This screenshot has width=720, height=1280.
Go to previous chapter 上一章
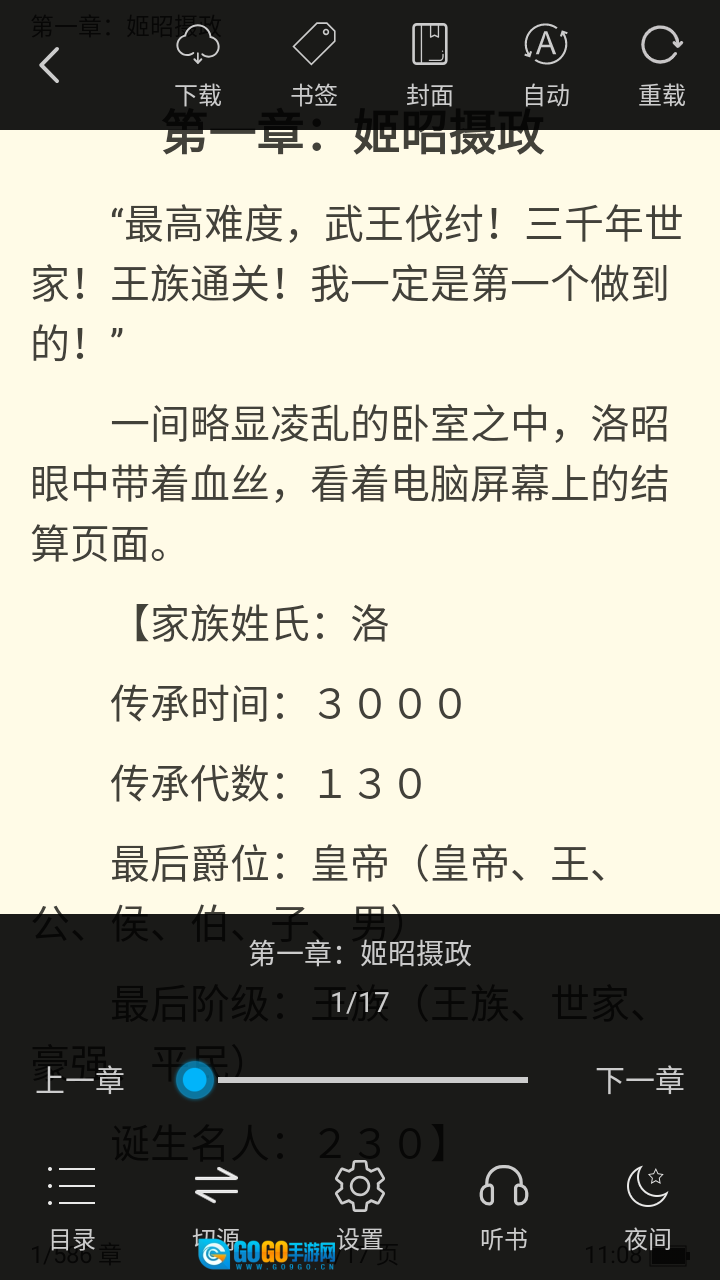pyautogui.click(x=80, y=1080)
